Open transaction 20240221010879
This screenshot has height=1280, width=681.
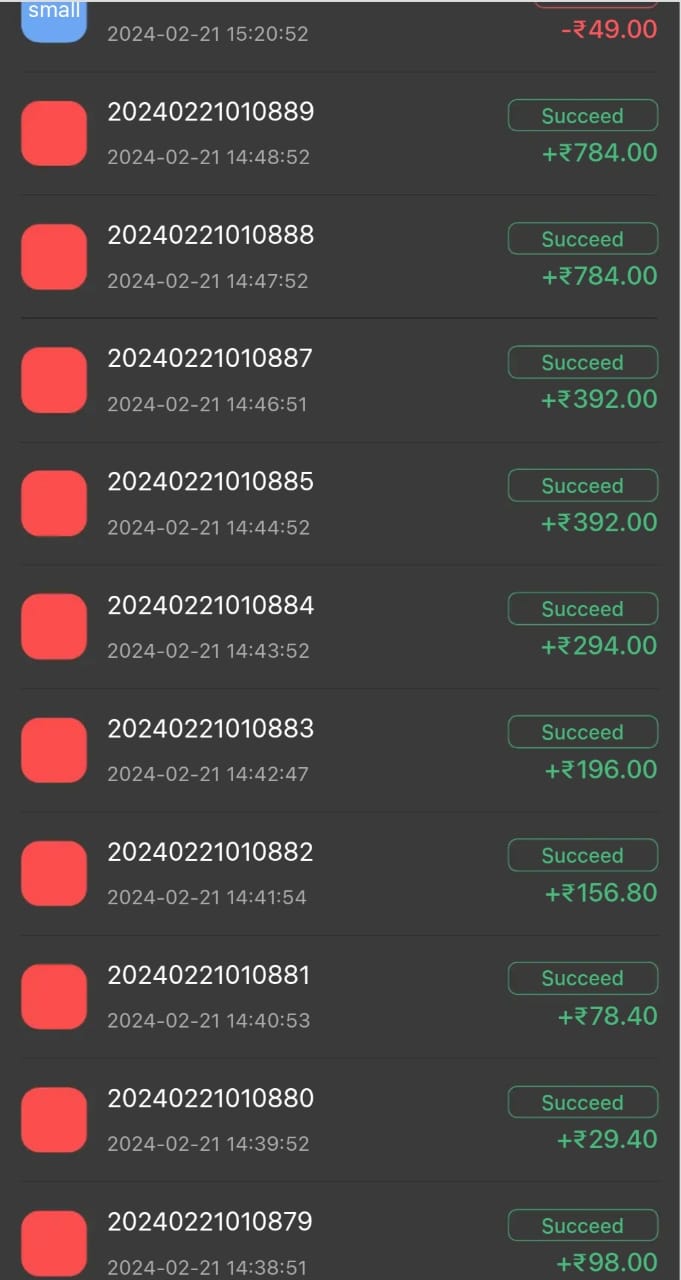coord(210,1222)
